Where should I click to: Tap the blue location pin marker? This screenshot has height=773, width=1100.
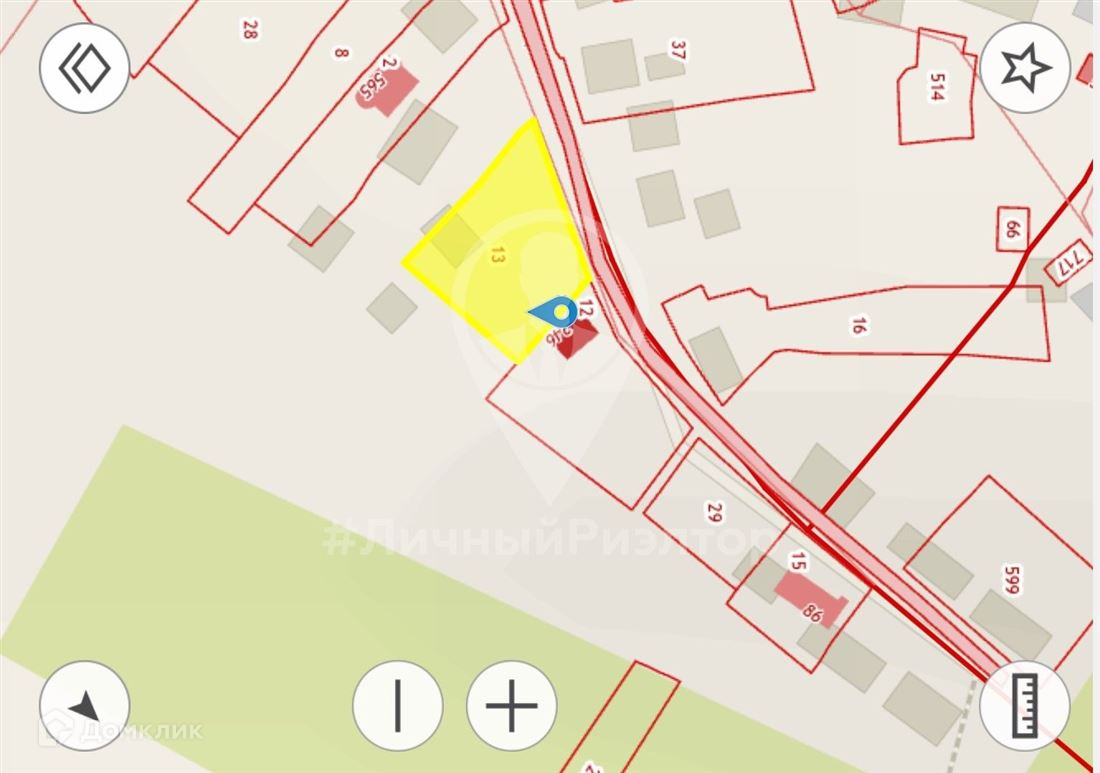coord(554,312)
